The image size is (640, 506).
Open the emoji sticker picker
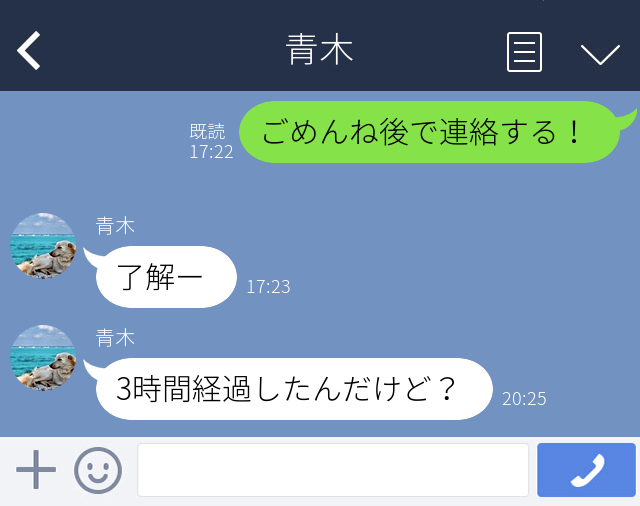point(98,470)
